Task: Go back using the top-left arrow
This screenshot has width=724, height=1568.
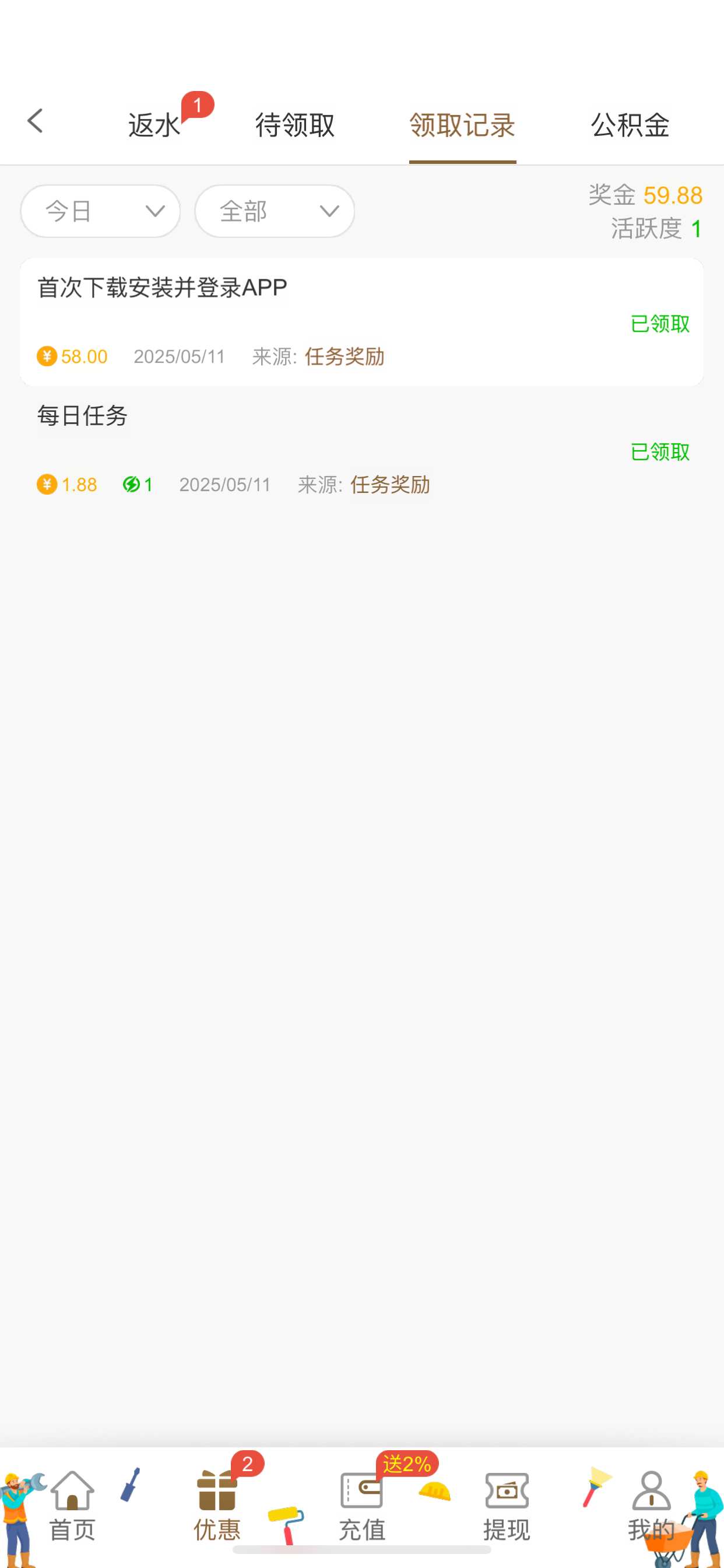Action: (36, 121)
